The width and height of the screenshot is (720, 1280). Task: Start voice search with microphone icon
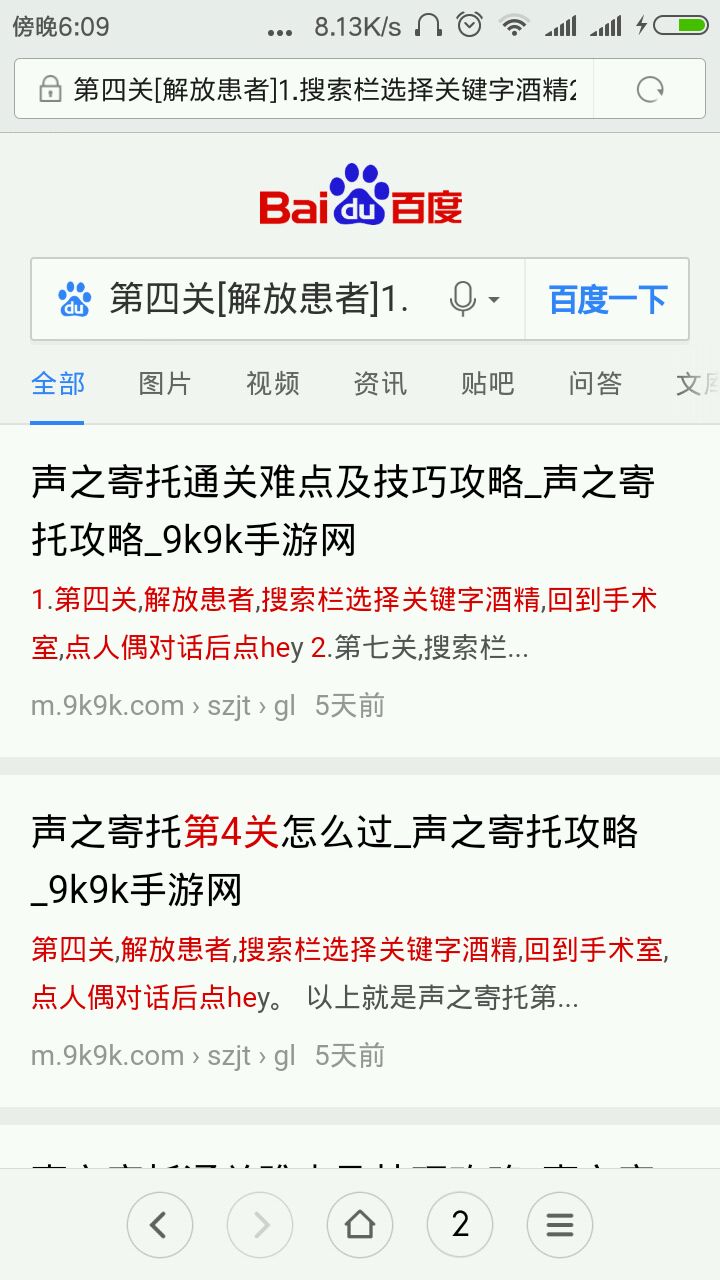[x=462, y=299]
